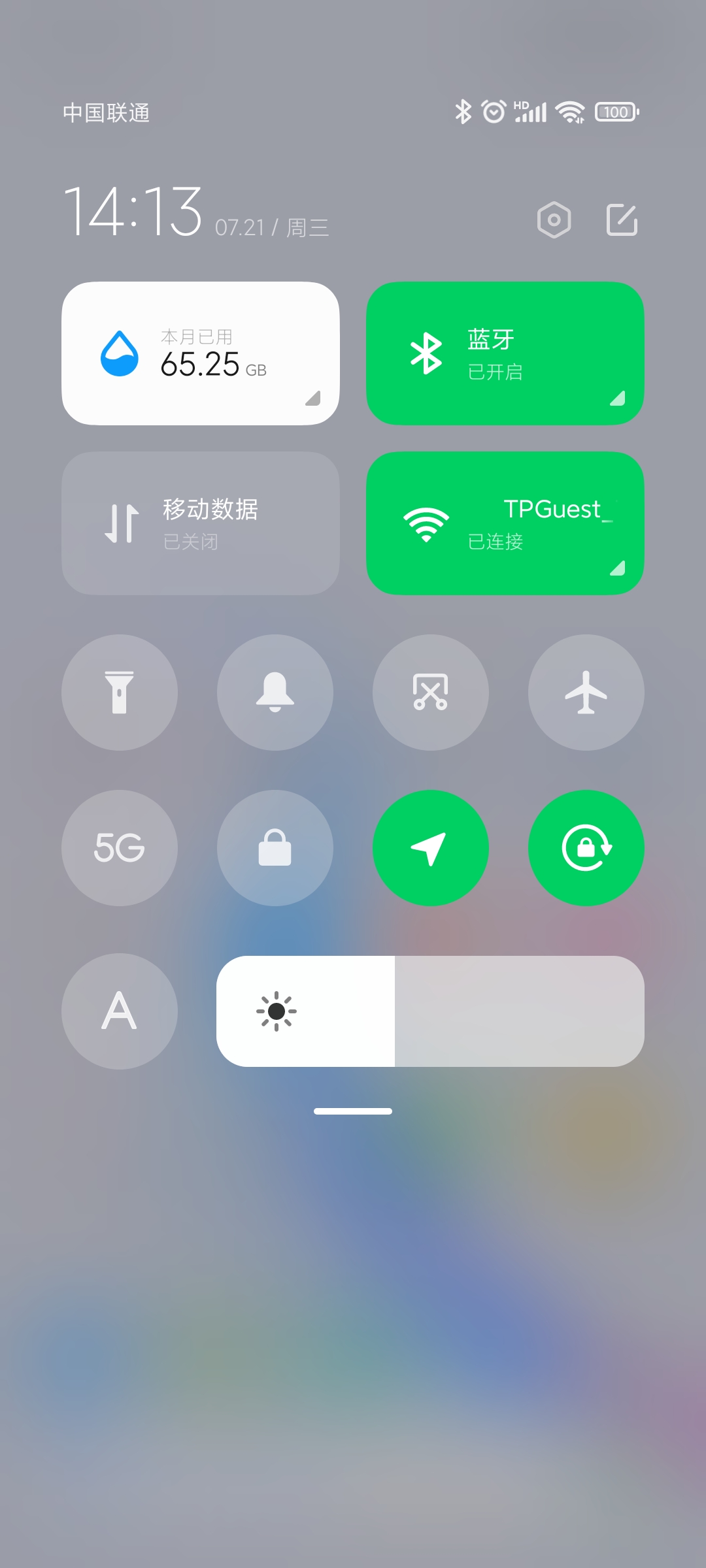The height and width of the screenshot is (1568, 706).
Task: Turn off the rotation lock
Action: tap(586, 848)
